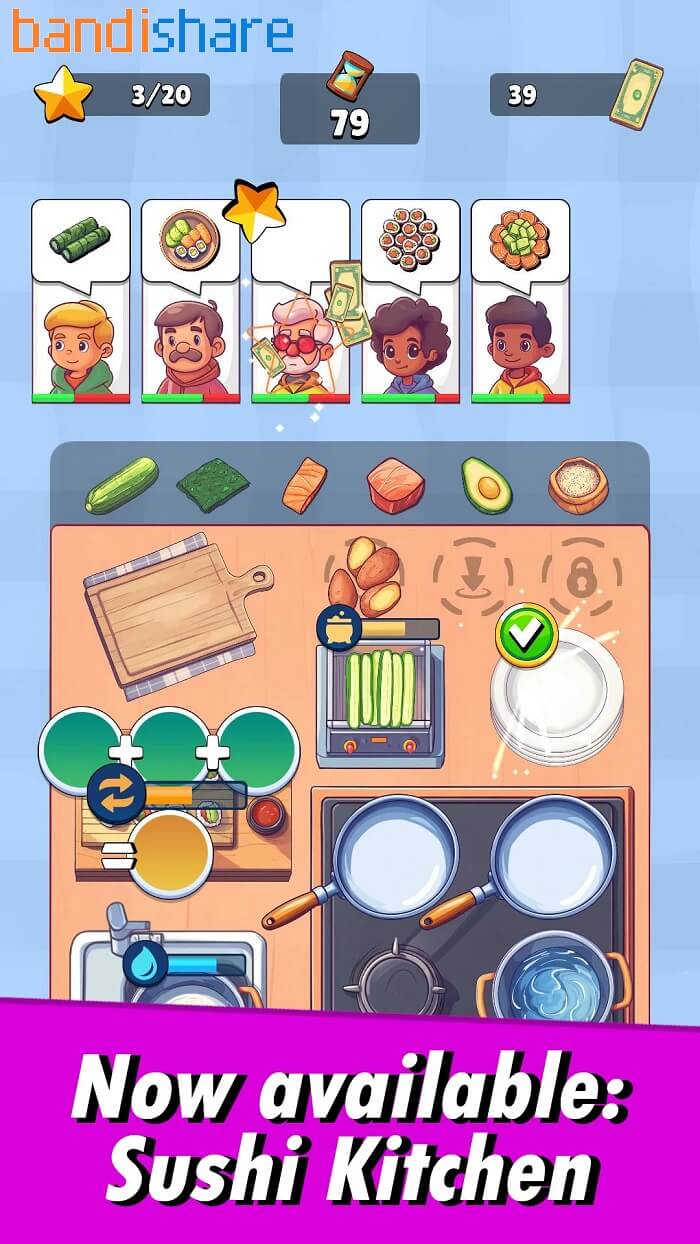This screenshot has height=1244, width=700.
Task: Choose the red tuna block
Action: click(x=395, y=485)
